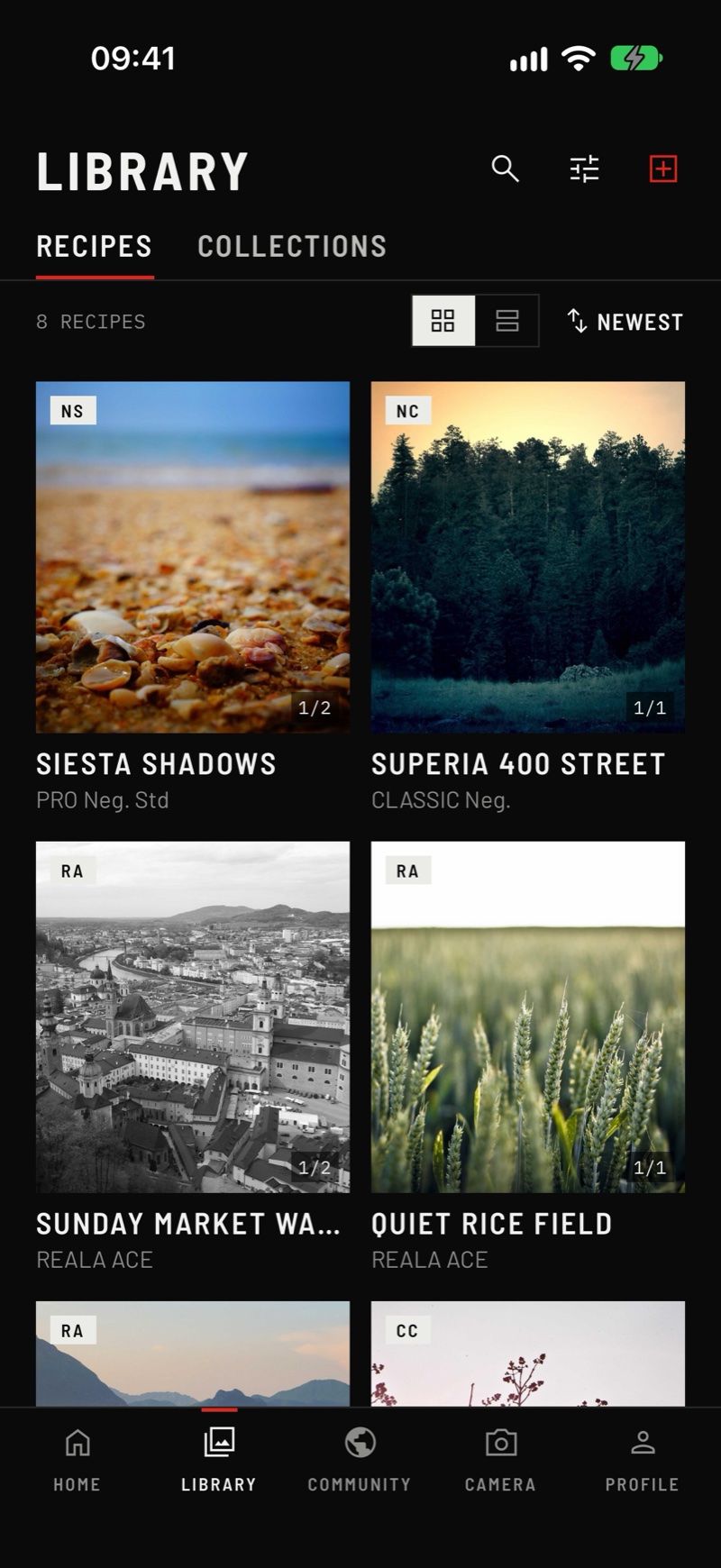
Task: Add a new recipe with the red plus
Action: [x=663, y=169]
